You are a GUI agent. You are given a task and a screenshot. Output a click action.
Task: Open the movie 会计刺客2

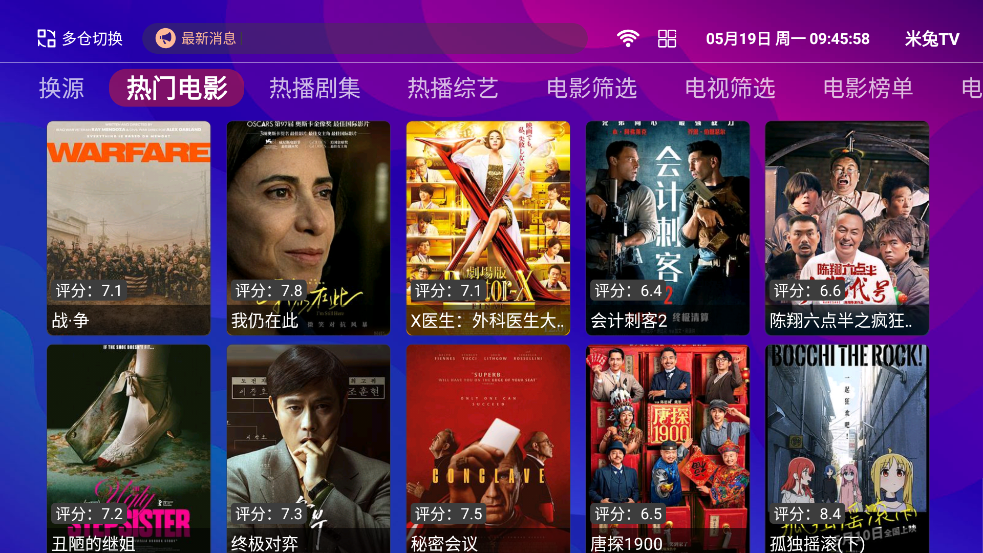(x=667, y=228)
